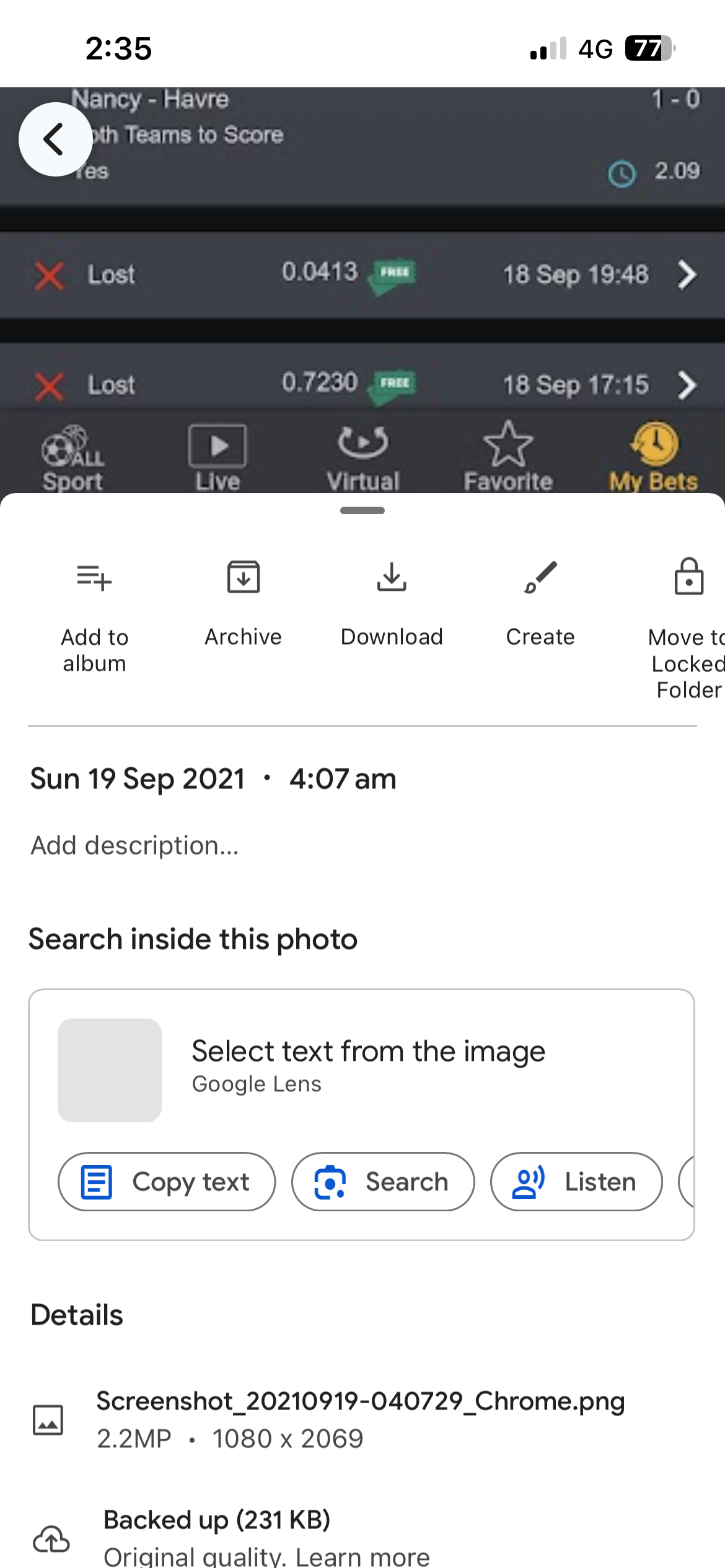The height and width of the screenshot is (1568, 725).
Task: Search the photo with Google Lens
Action: (383, 1182)
